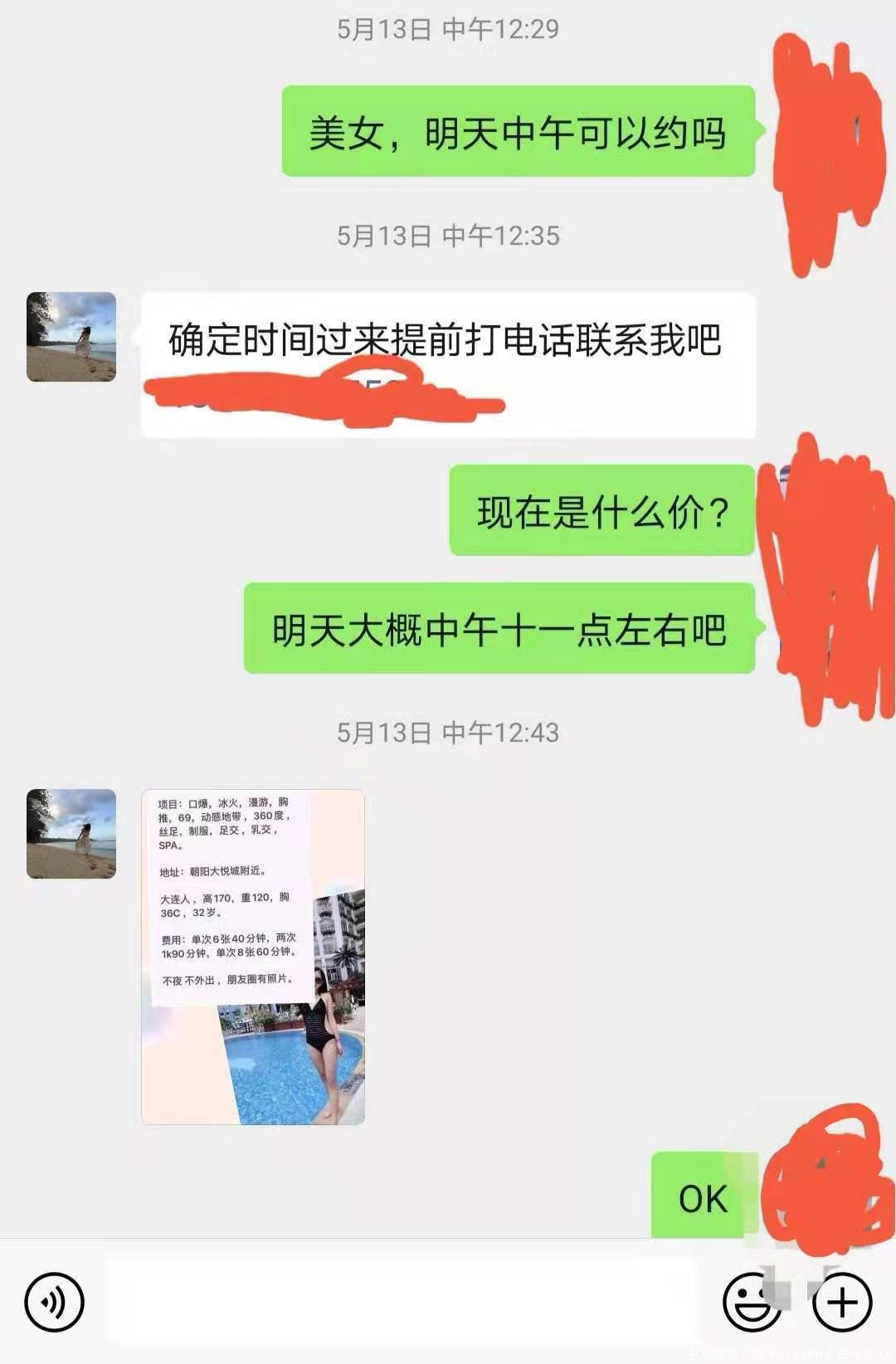Open the emoji sticker panel
Screen dimensions: 896x1364
tap(752, 1302)
